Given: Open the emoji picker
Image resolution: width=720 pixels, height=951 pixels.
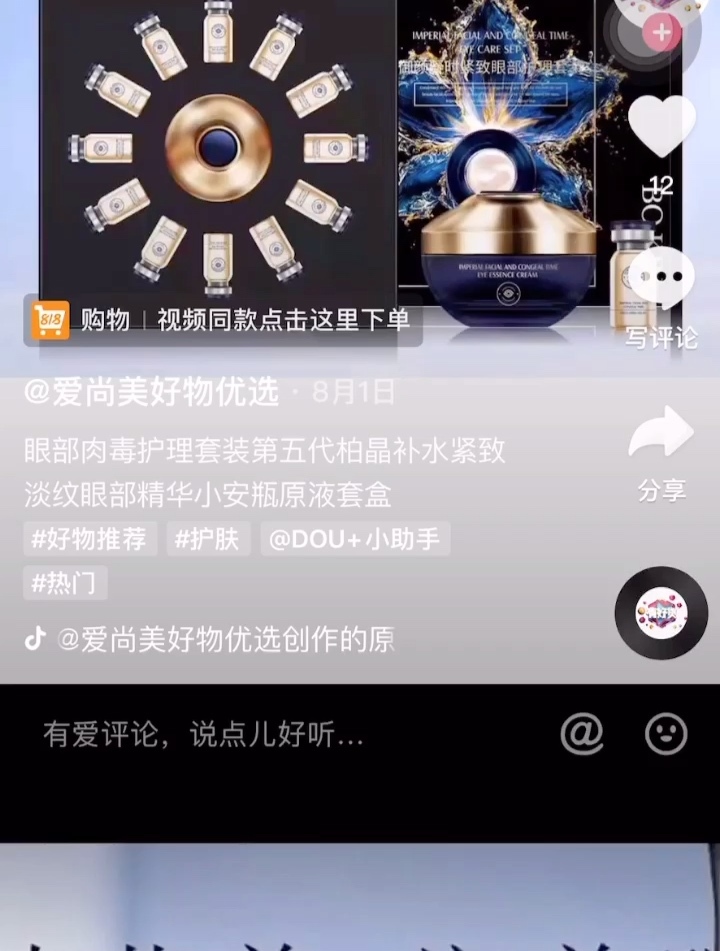Looking at the screenshot, I should click(666, 735).
